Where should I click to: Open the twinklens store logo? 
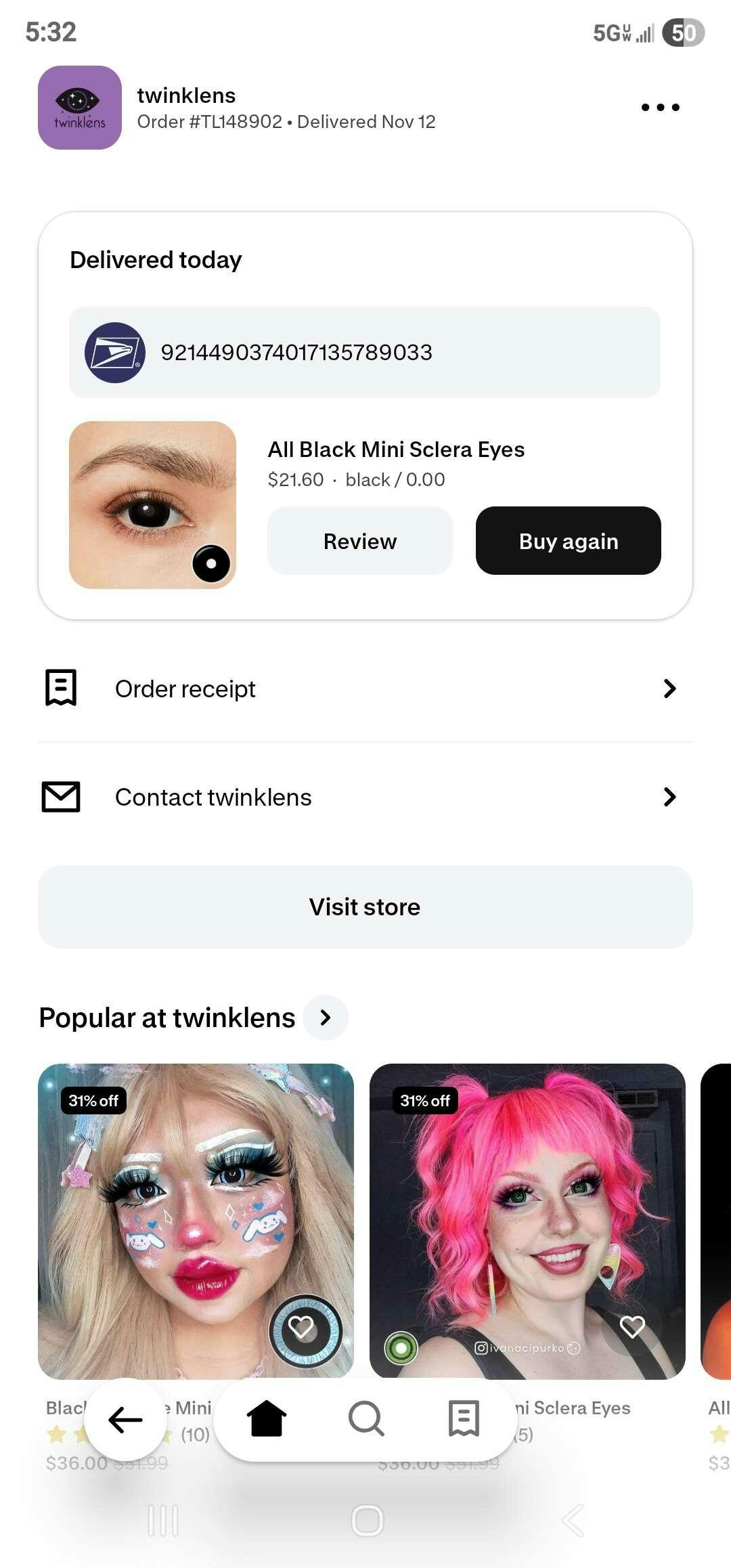tap(80, 108)
